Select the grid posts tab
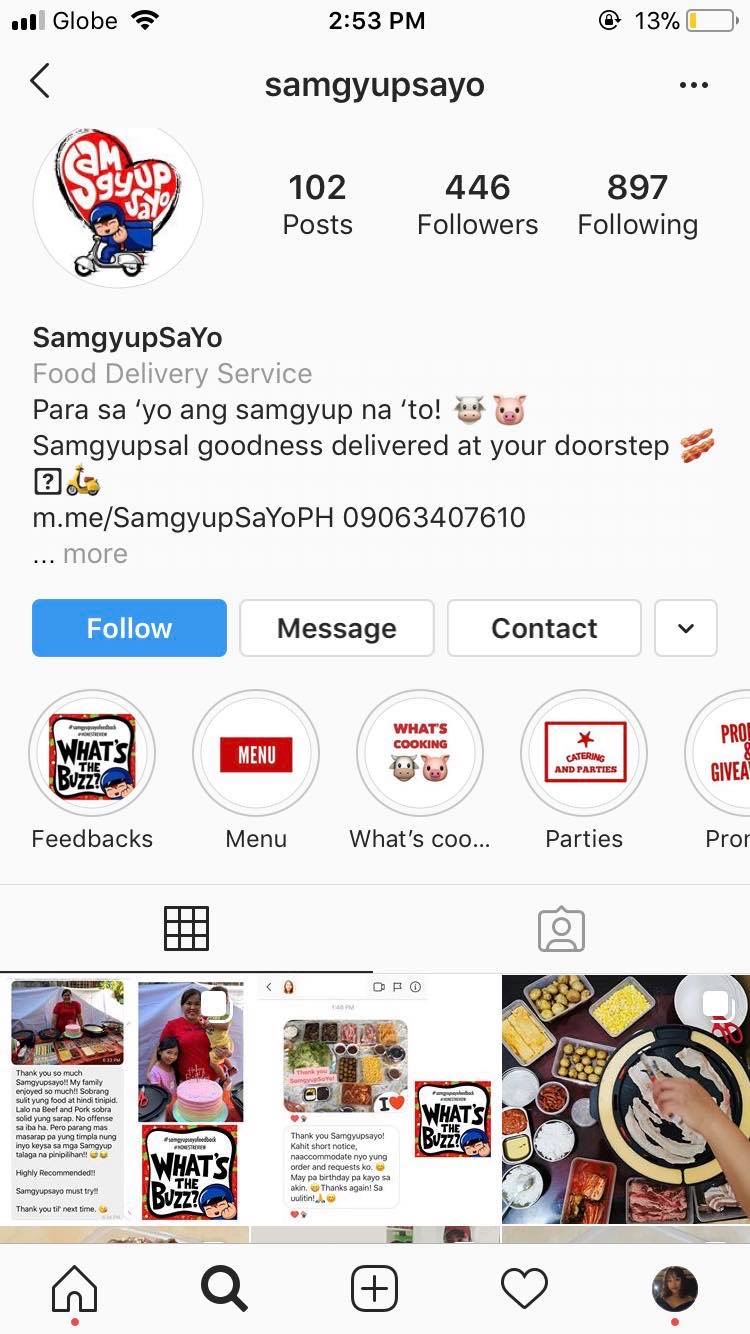The height and width of the screenshot is (1334, 750). [x=187, y=929]
